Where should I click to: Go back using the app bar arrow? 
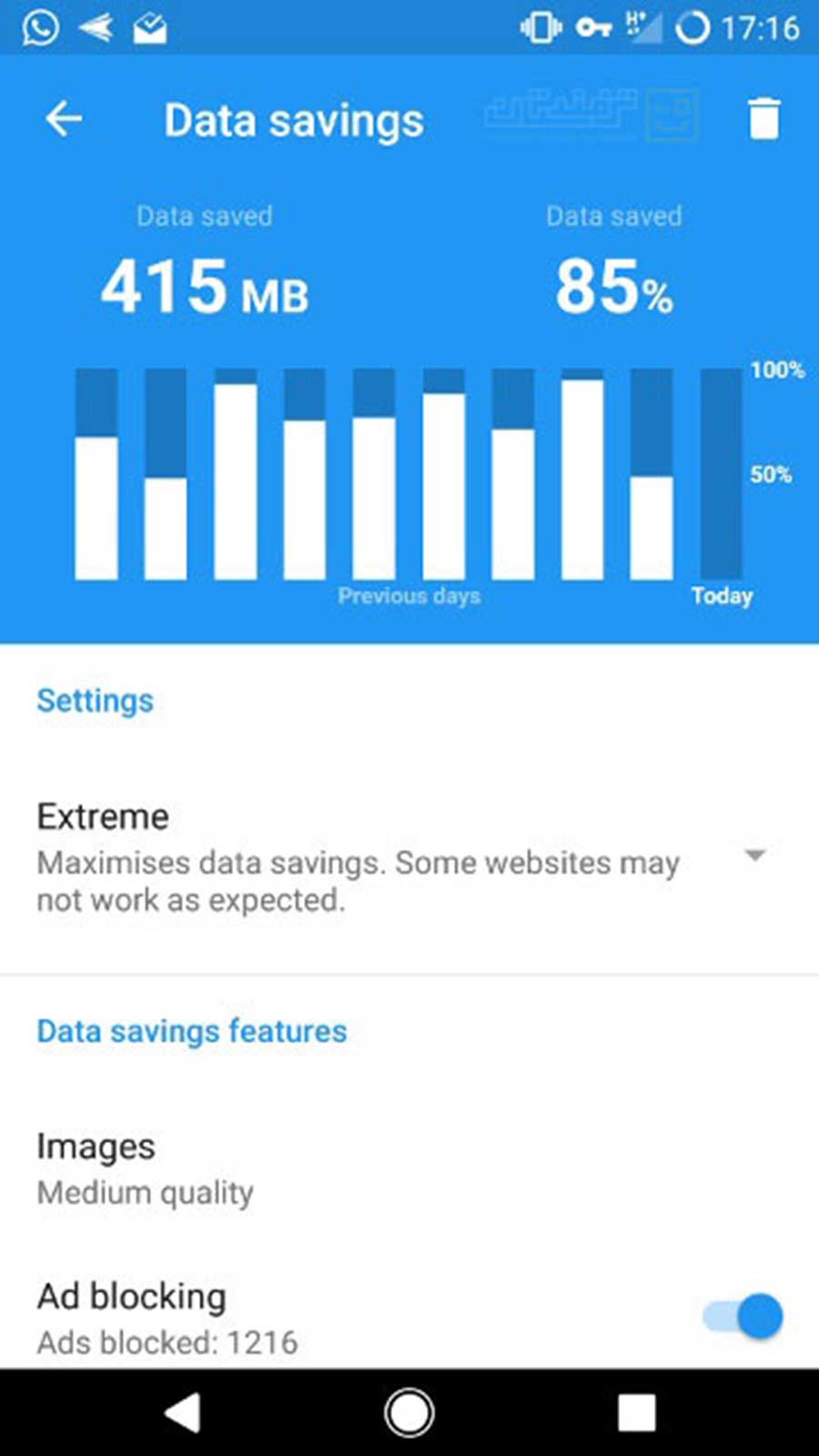(x=64, y=119)
